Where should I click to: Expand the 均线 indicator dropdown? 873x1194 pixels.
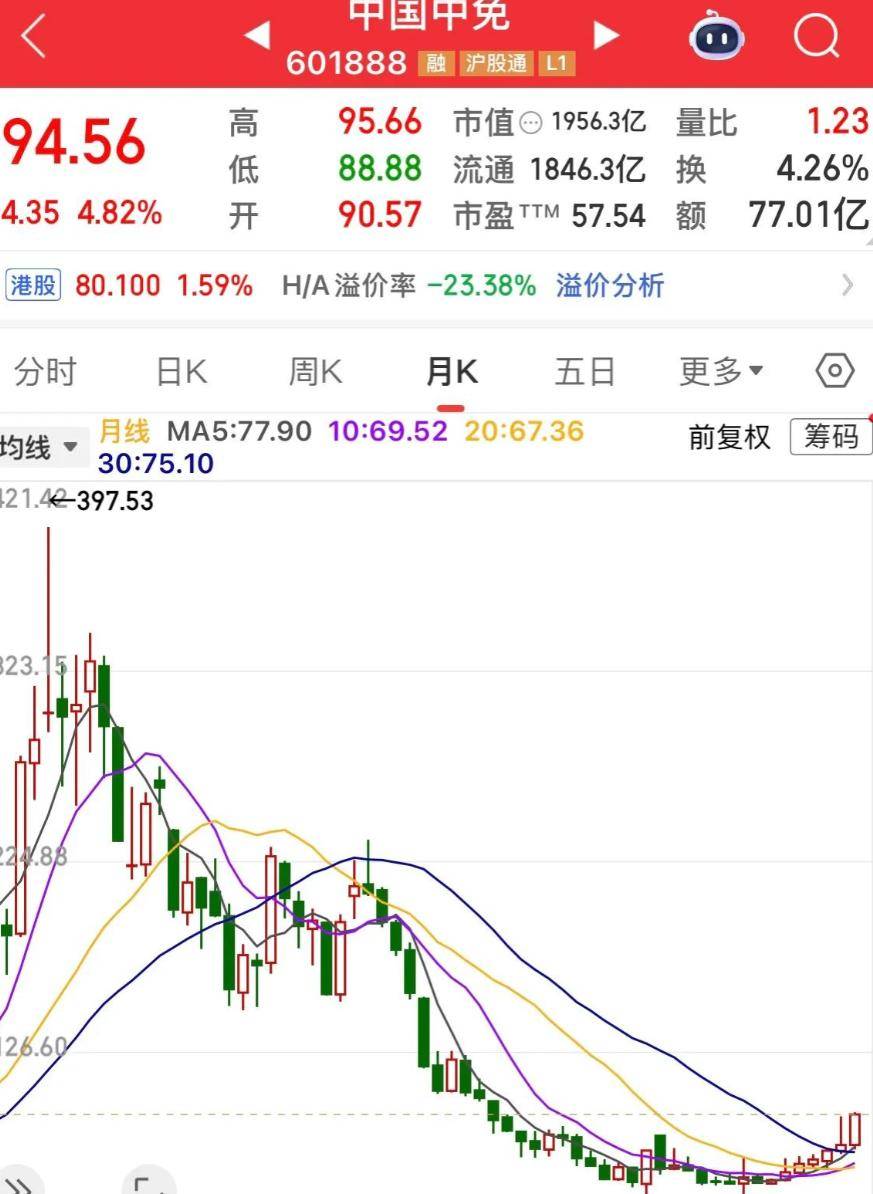tap(40, 447)
